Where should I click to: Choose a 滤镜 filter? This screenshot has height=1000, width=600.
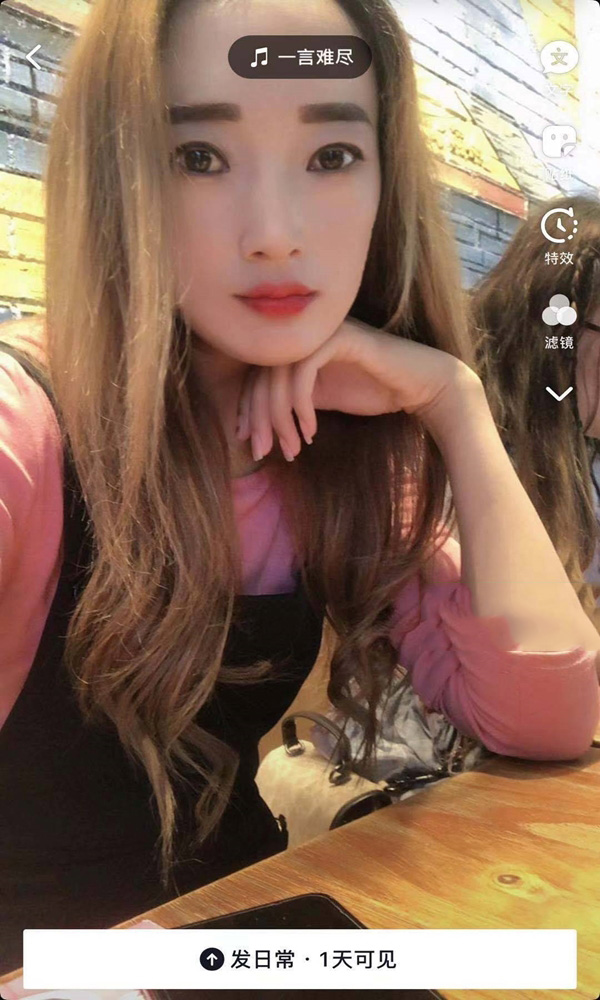pos(559,320)
